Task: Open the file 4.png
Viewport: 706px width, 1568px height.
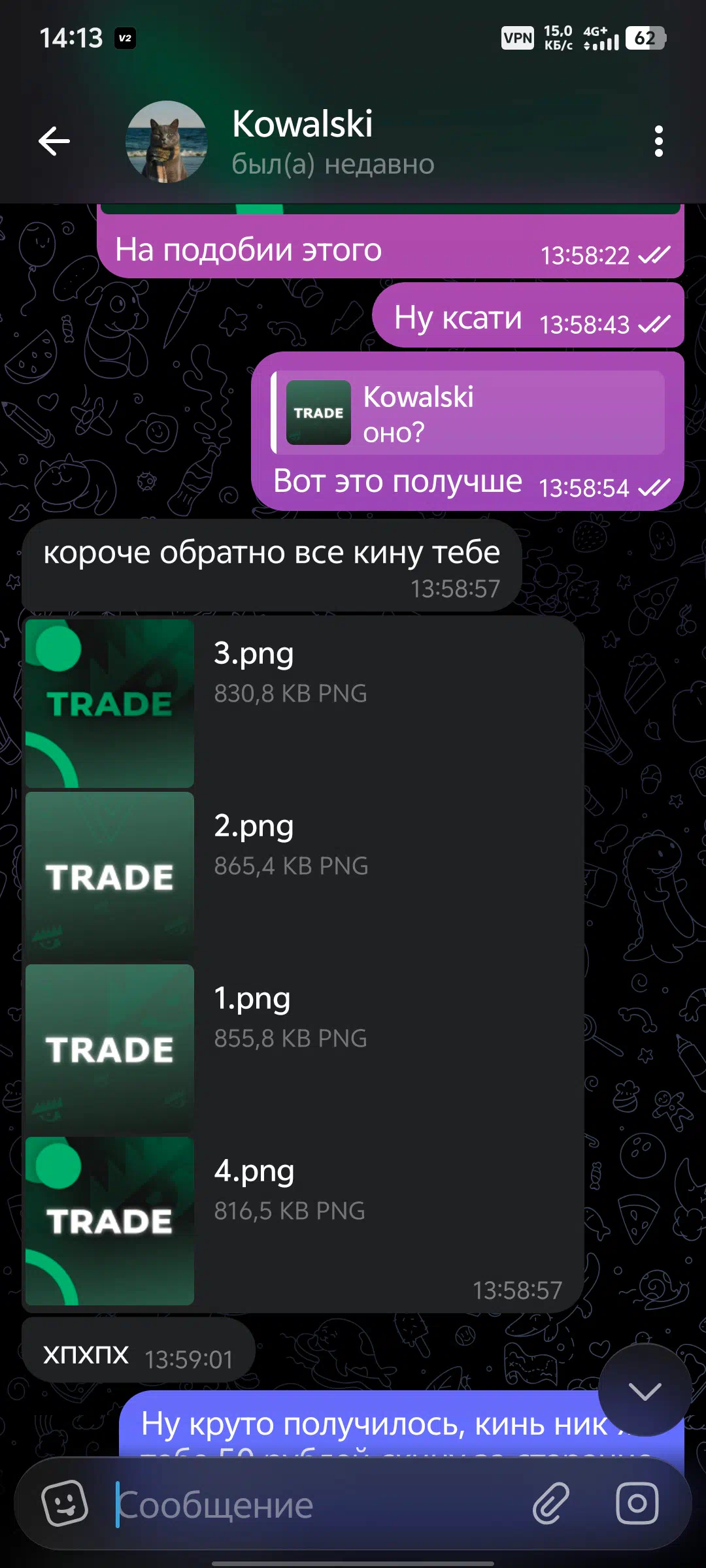Action: 110,1220
